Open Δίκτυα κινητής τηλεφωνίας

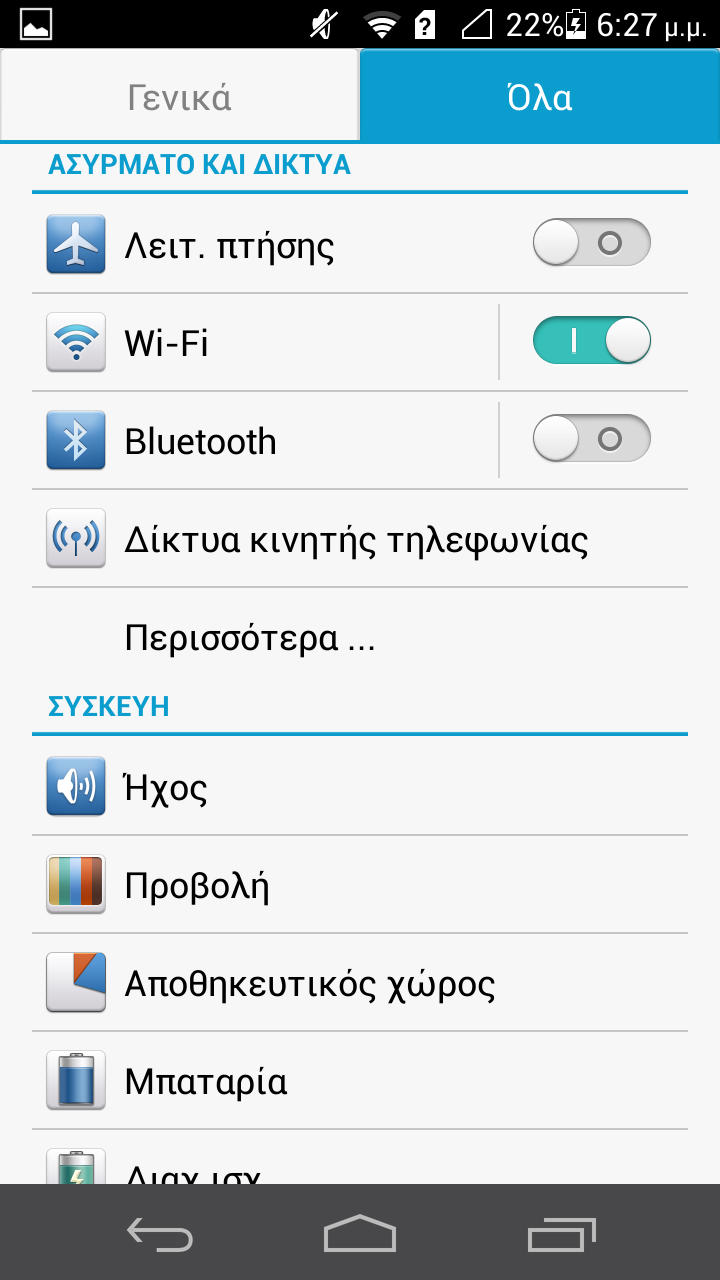[360, 539]
